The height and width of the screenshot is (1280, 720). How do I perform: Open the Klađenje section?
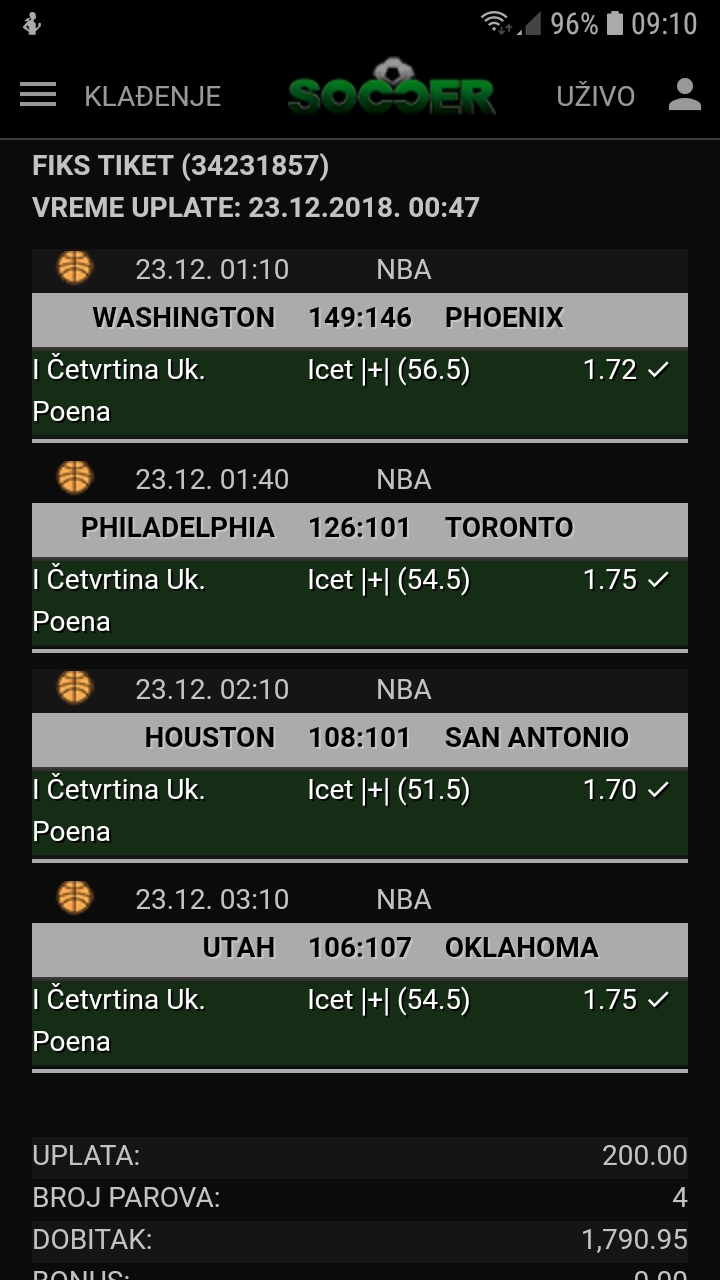pos(152,96)
